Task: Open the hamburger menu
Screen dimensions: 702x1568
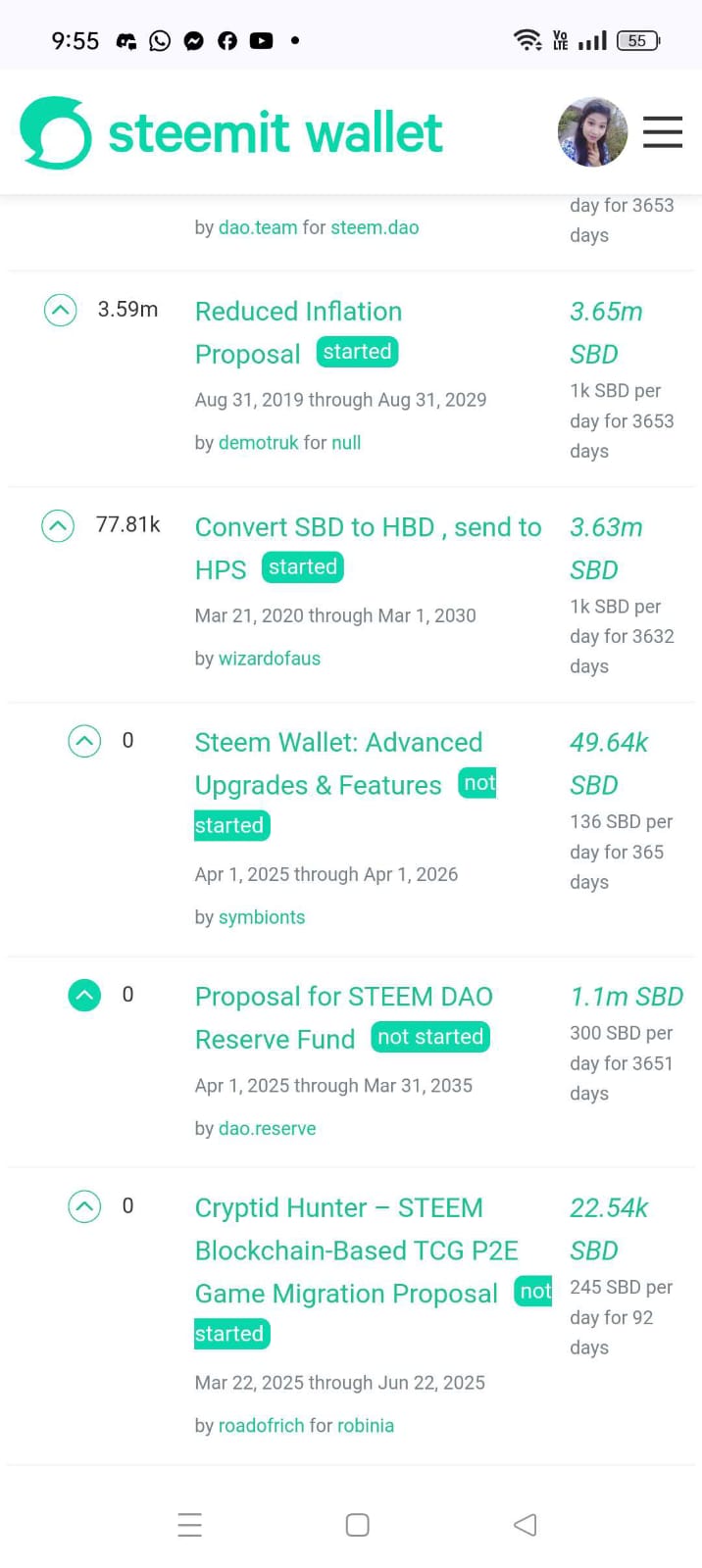Action: (662, 132)
